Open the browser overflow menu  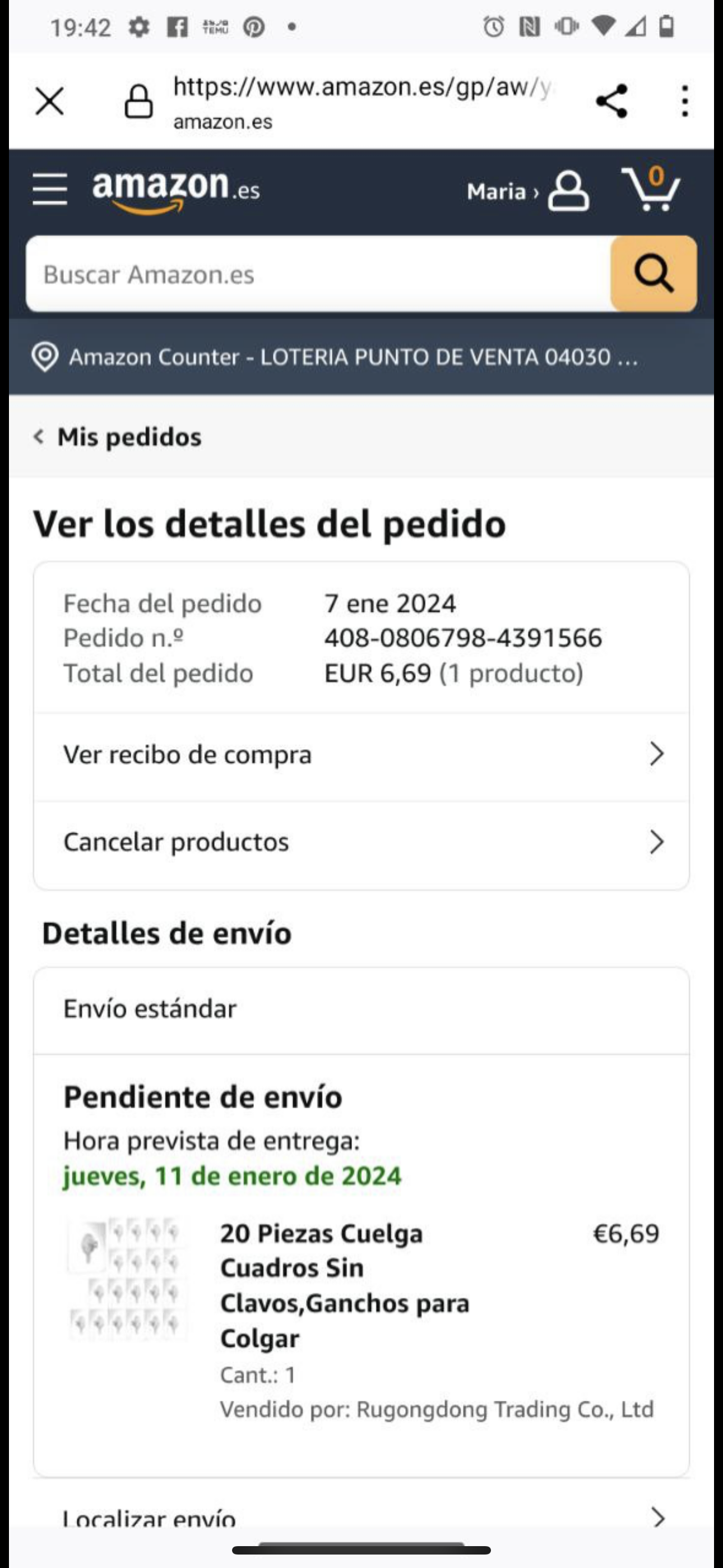pos(685,101)
